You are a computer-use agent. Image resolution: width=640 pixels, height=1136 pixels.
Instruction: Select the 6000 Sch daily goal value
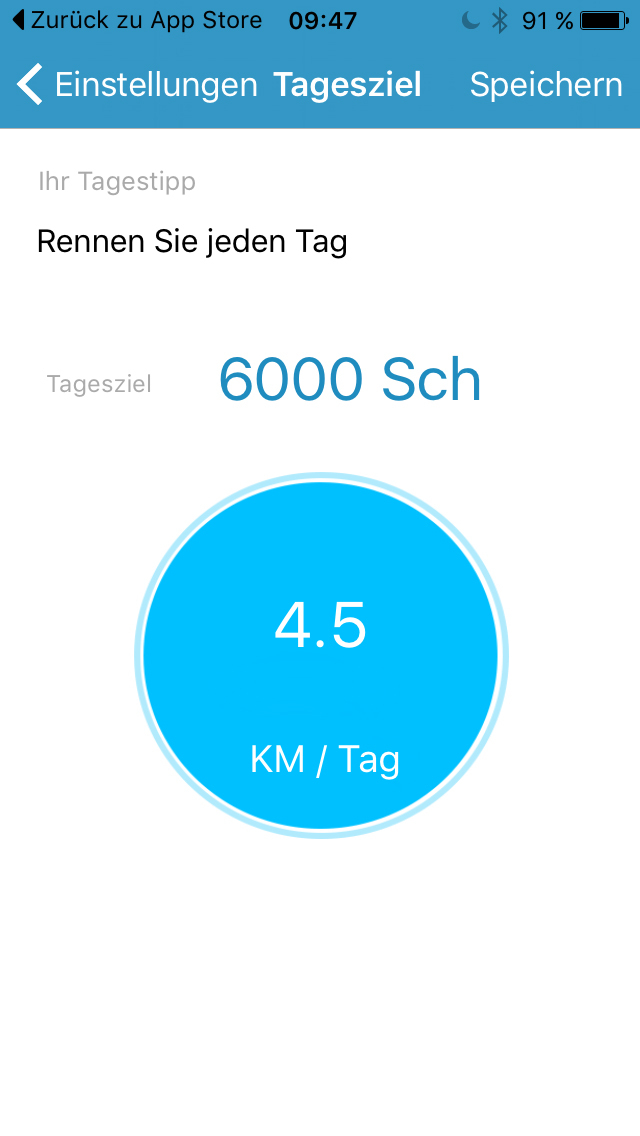coord(350,380)
